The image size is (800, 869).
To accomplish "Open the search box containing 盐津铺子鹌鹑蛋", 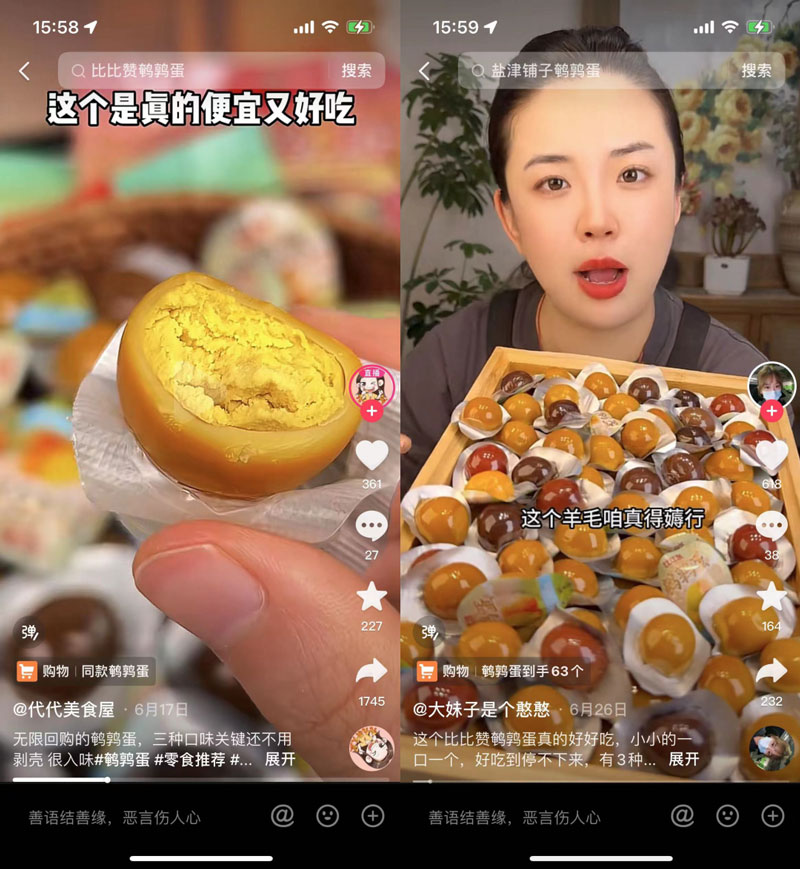I will pyautogui.click(x=595, y=71).
